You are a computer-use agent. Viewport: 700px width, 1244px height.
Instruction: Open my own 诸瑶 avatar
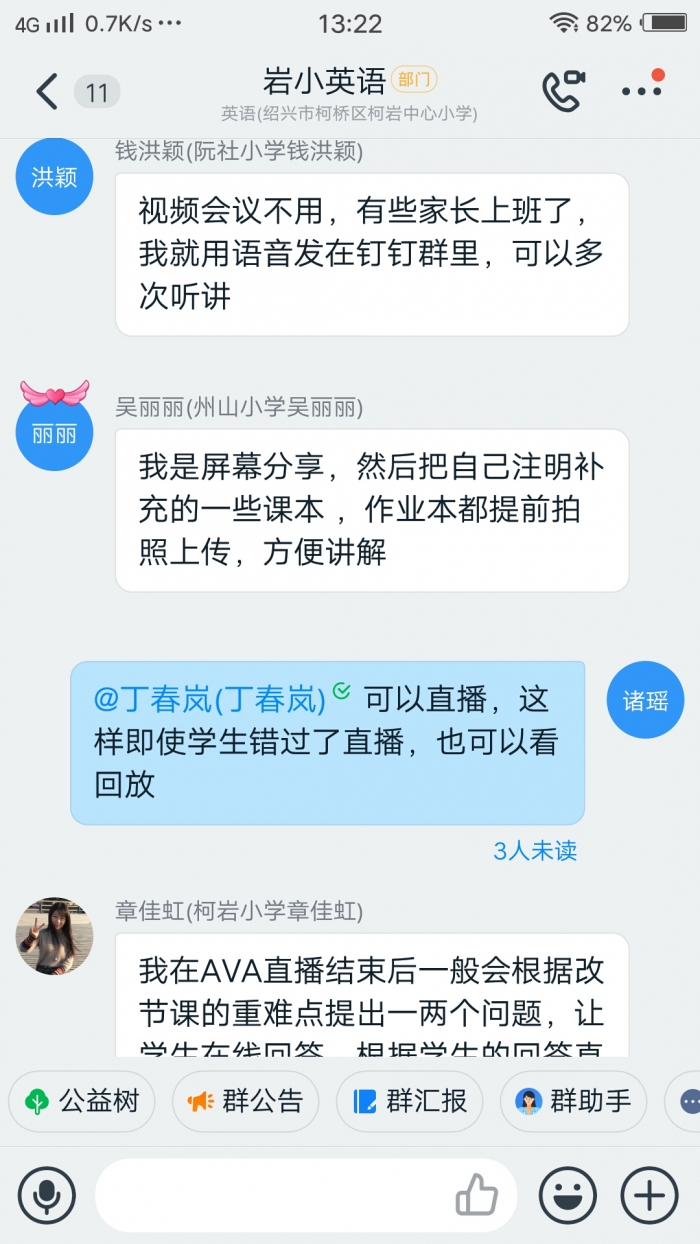point(645,700)
